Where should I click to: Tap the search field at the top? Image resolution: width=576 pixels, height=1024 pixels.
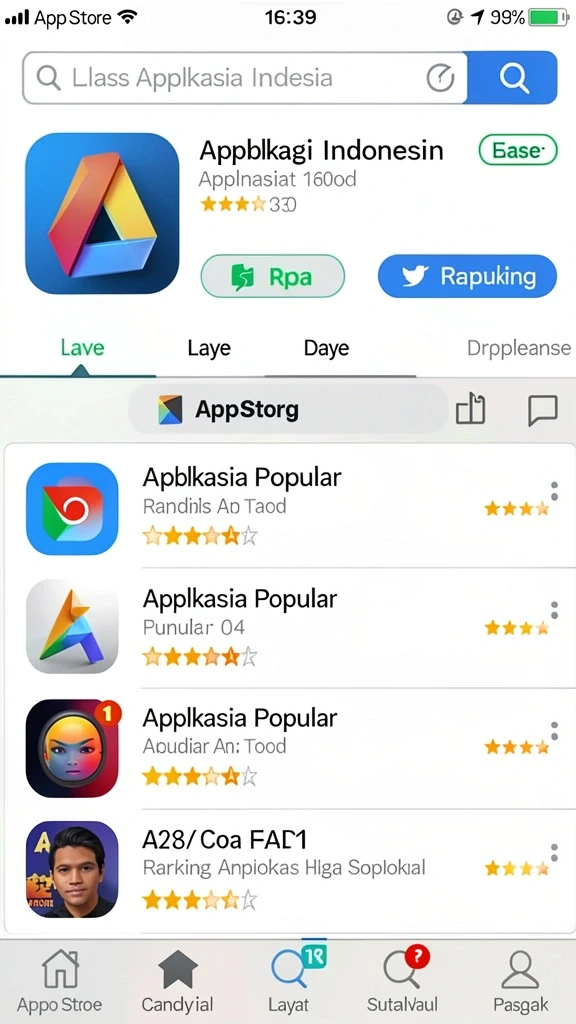245,78
